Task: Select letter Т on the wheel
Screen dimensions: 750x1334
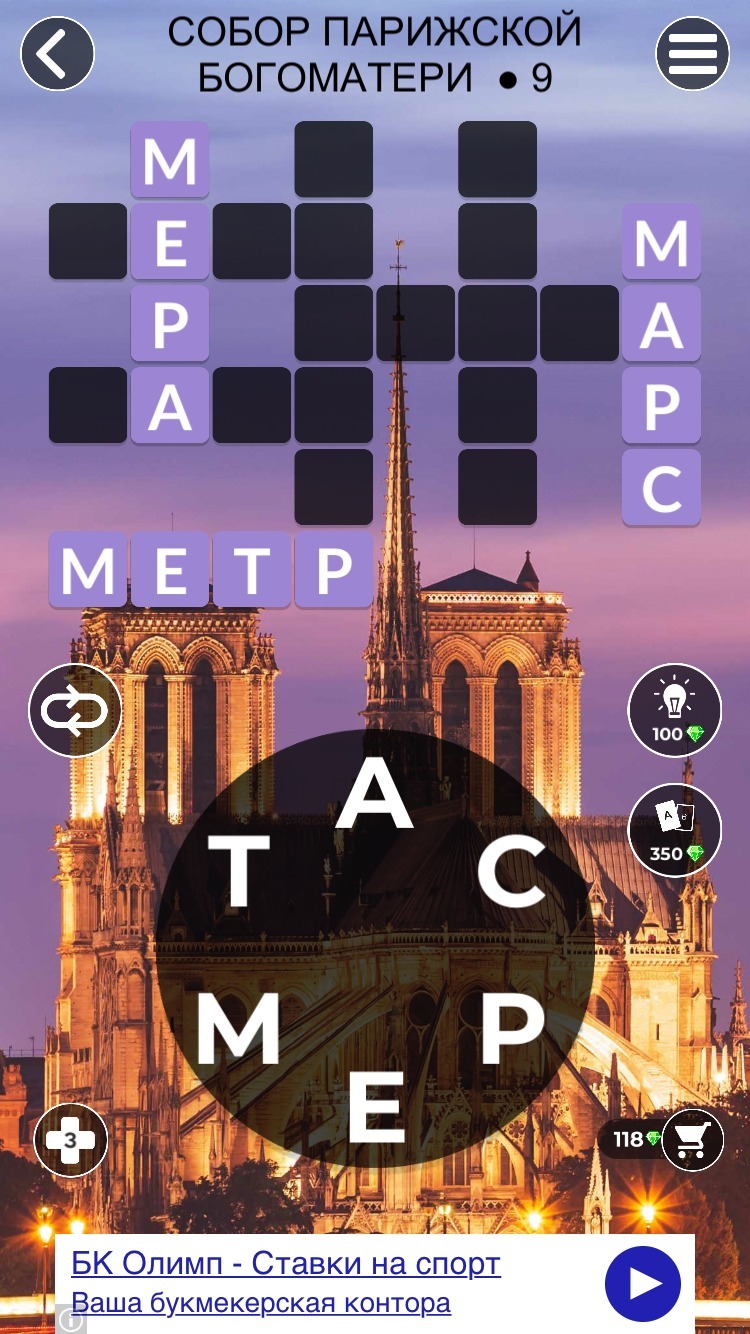Action: point(238,870)
